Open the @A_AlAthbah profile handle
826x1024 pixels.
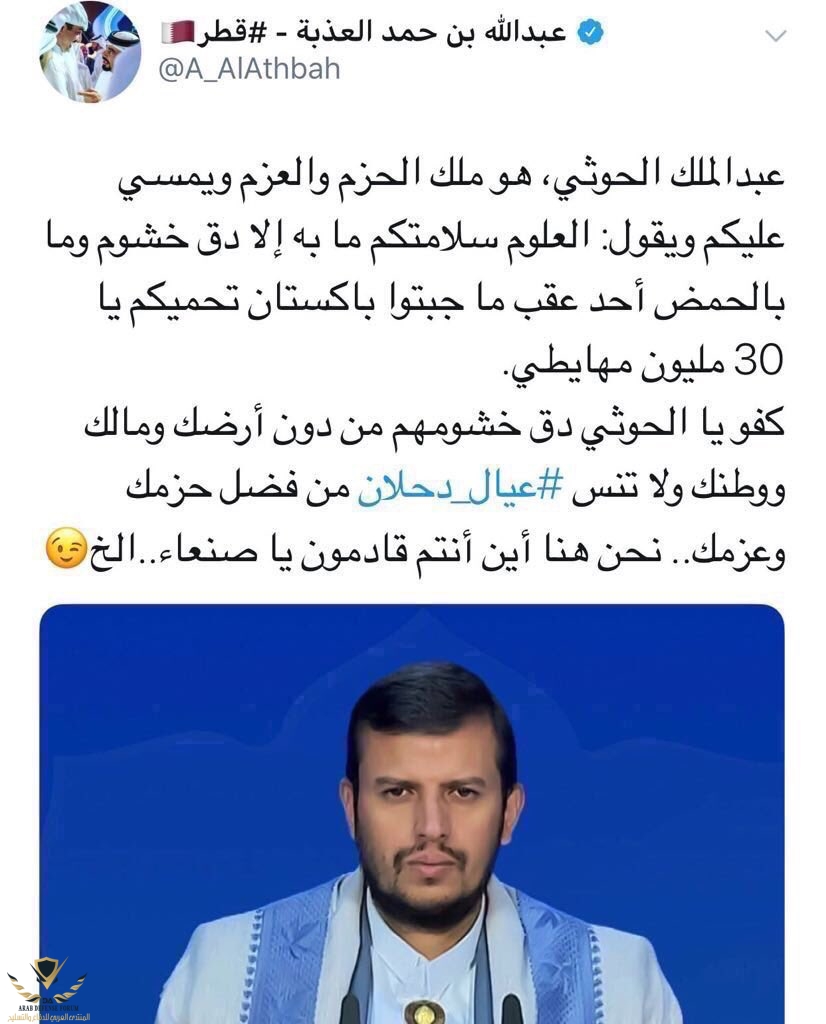coord(248,68)
